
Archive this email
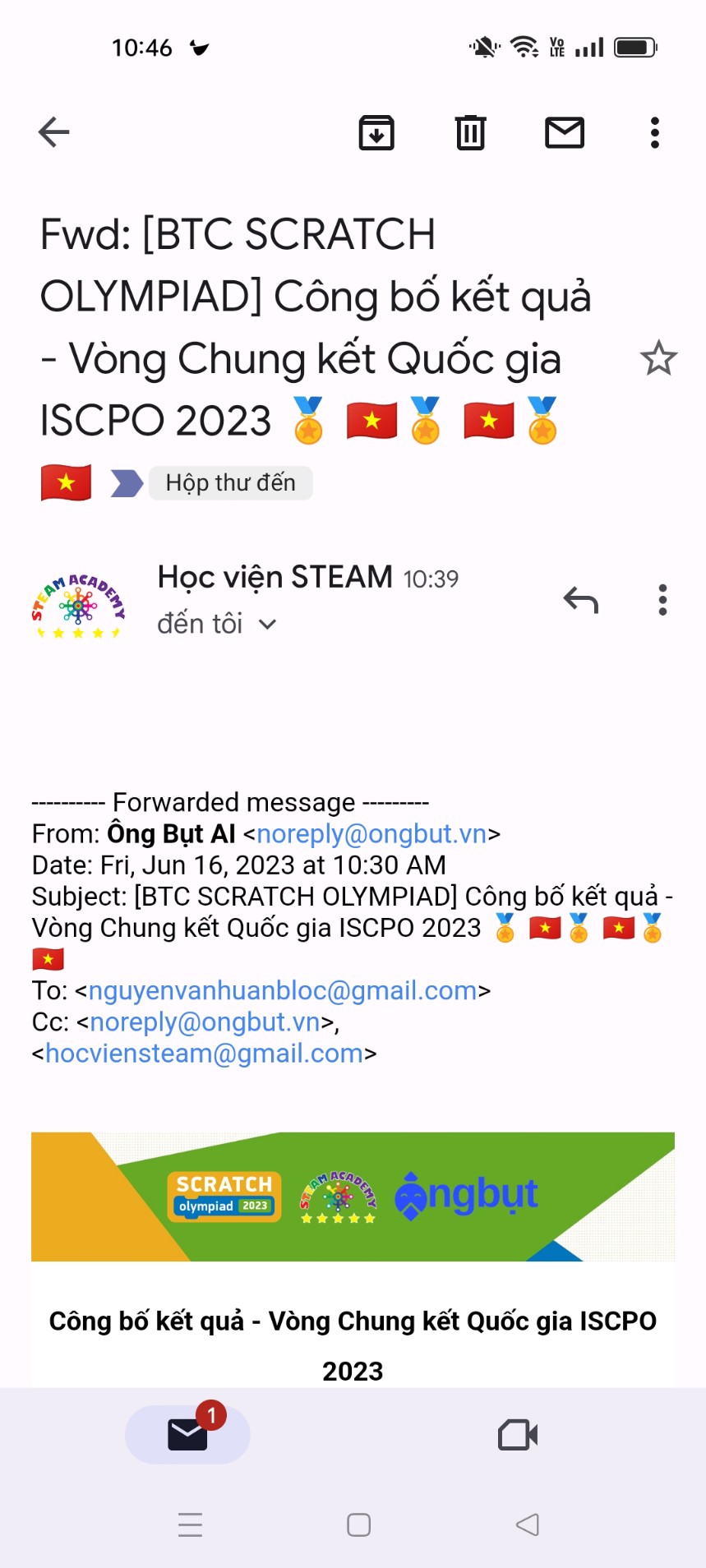376,132
